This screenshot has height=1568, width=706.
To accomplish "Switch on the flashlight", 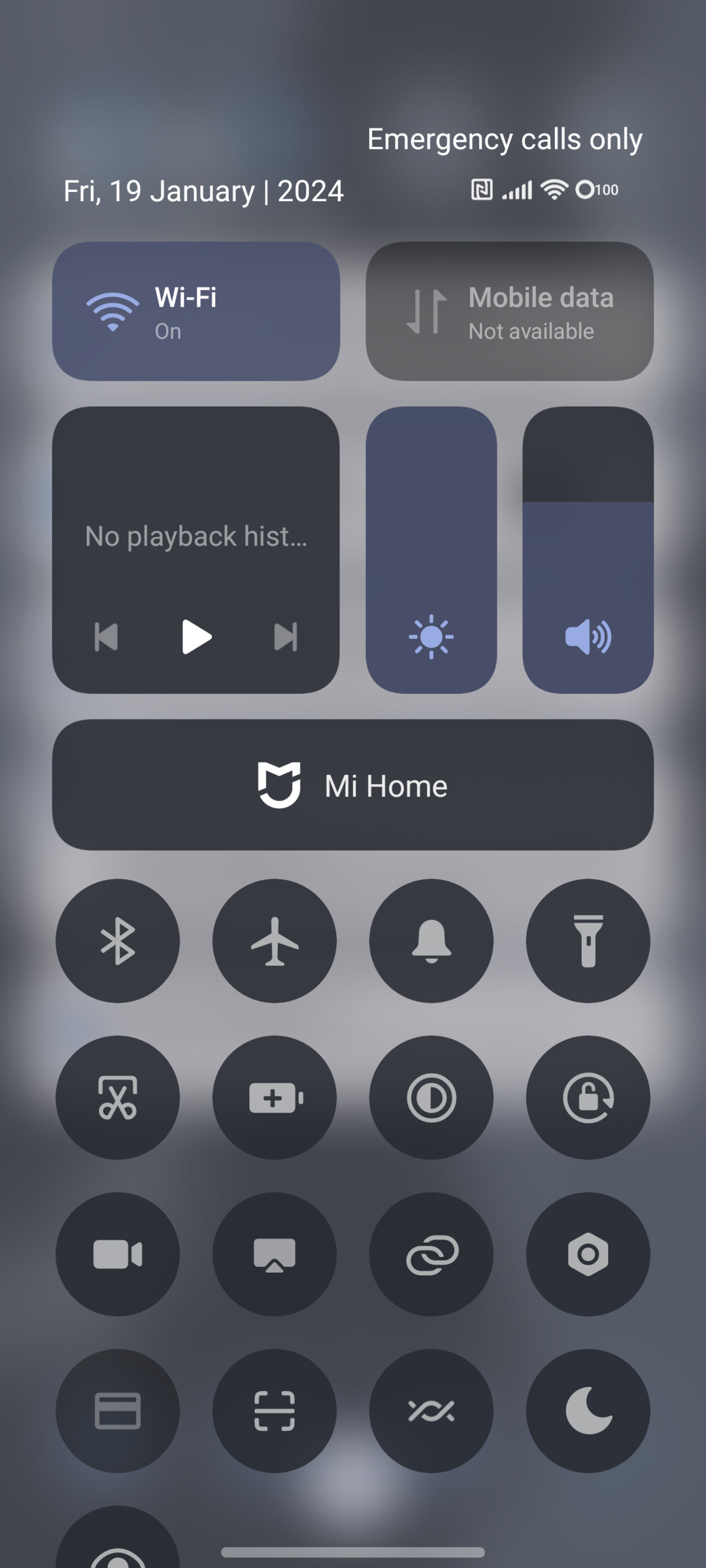I will [x=588, y=941].
